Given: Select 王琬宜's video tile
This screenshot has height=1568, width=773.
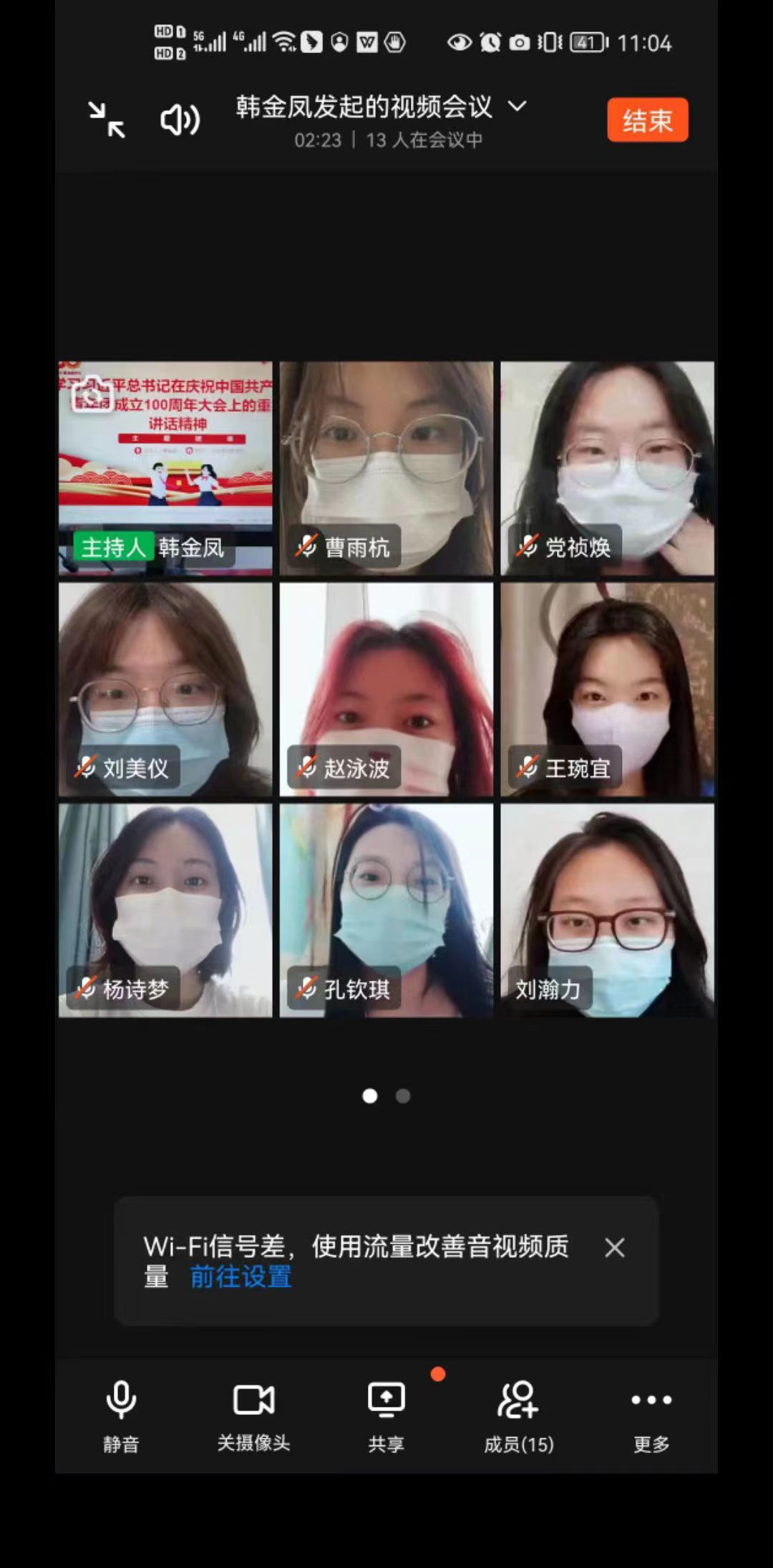Looking at the screenshot, I should 607,680.
